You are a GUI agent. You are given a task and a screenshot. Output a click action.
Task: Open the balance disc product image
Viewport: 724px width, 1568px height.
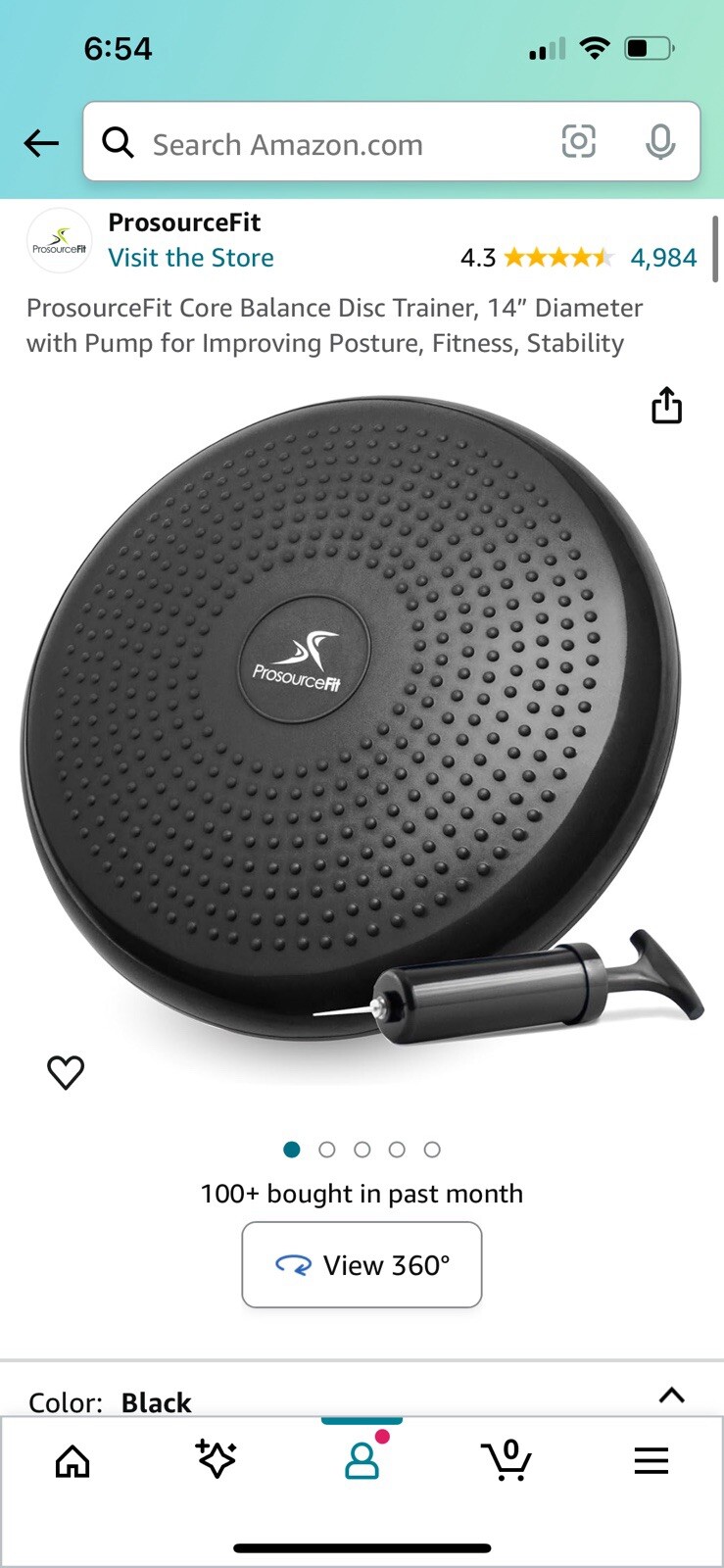click(362, 720)
